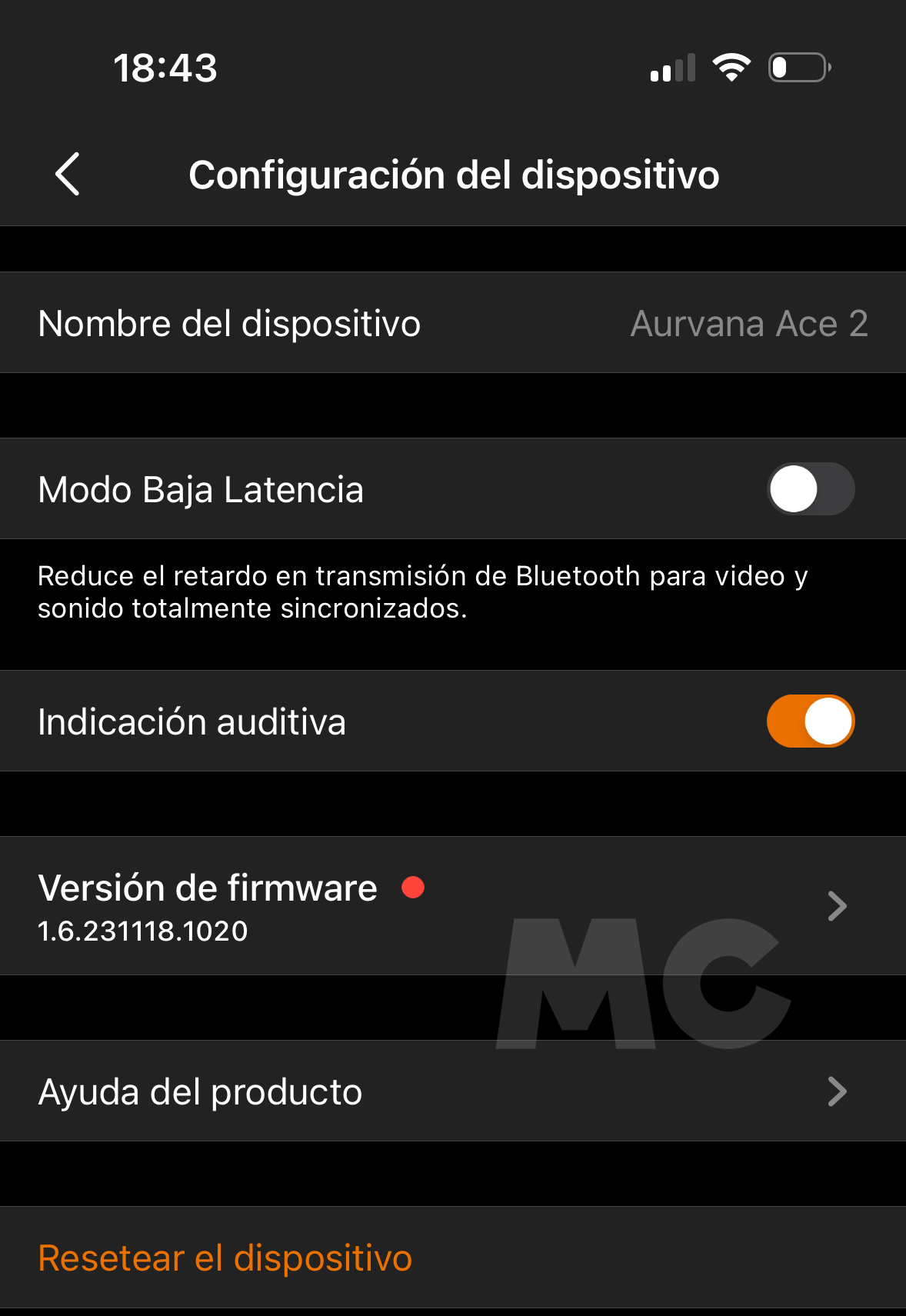Viewport: 906px width, 1316px height.
Task: Open Versión de firmware details
Action: (x=452, y=906)
